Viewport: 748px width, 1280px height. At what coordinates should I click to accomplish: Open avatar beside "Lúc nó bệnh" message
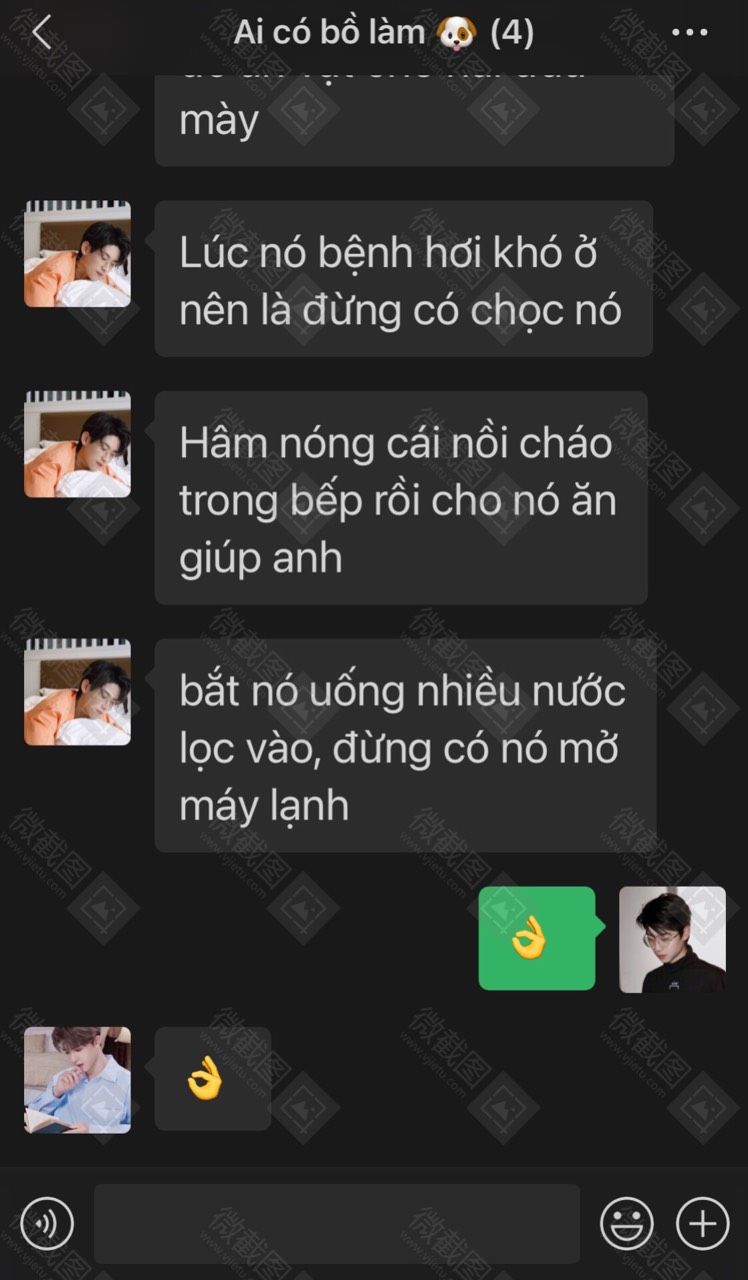77,254
